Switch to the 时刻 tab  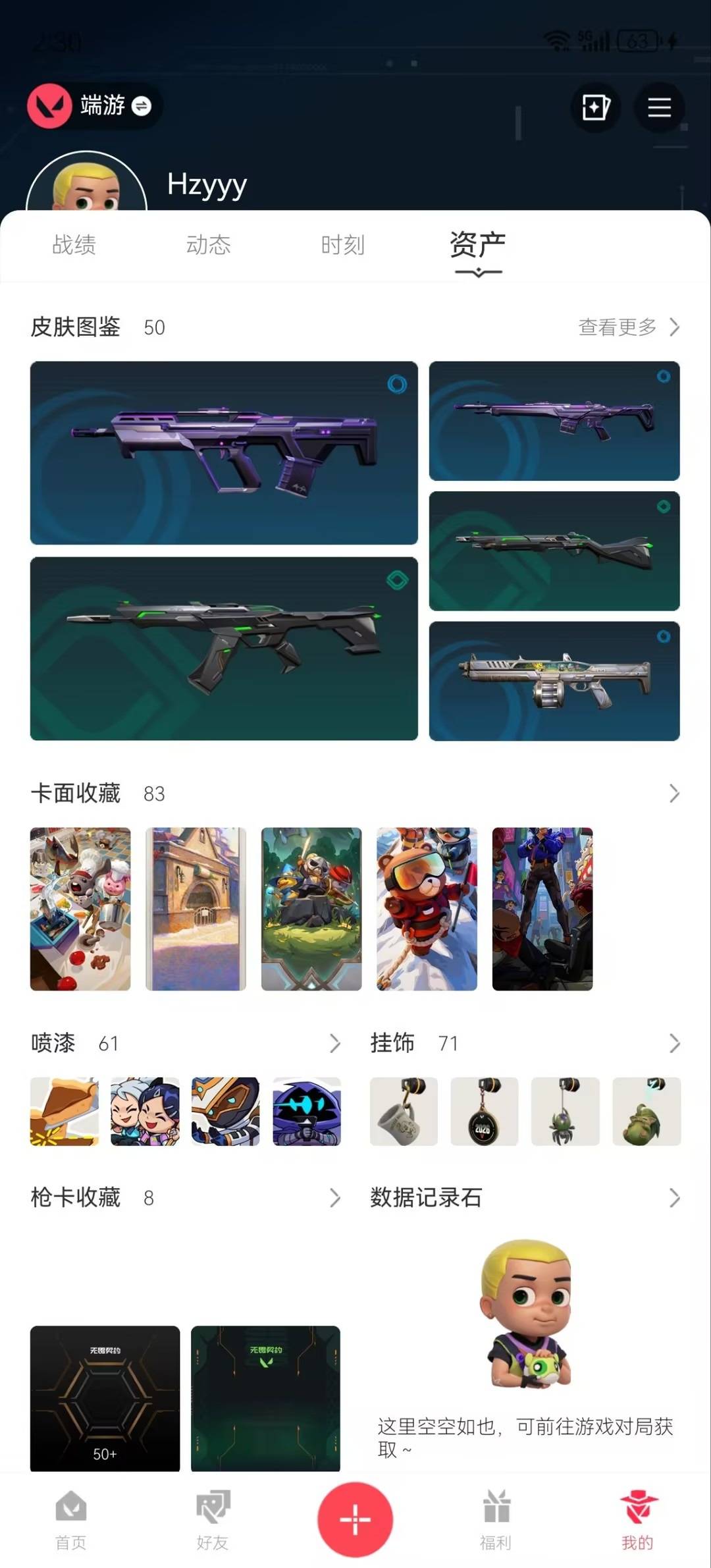pos(342,245)
